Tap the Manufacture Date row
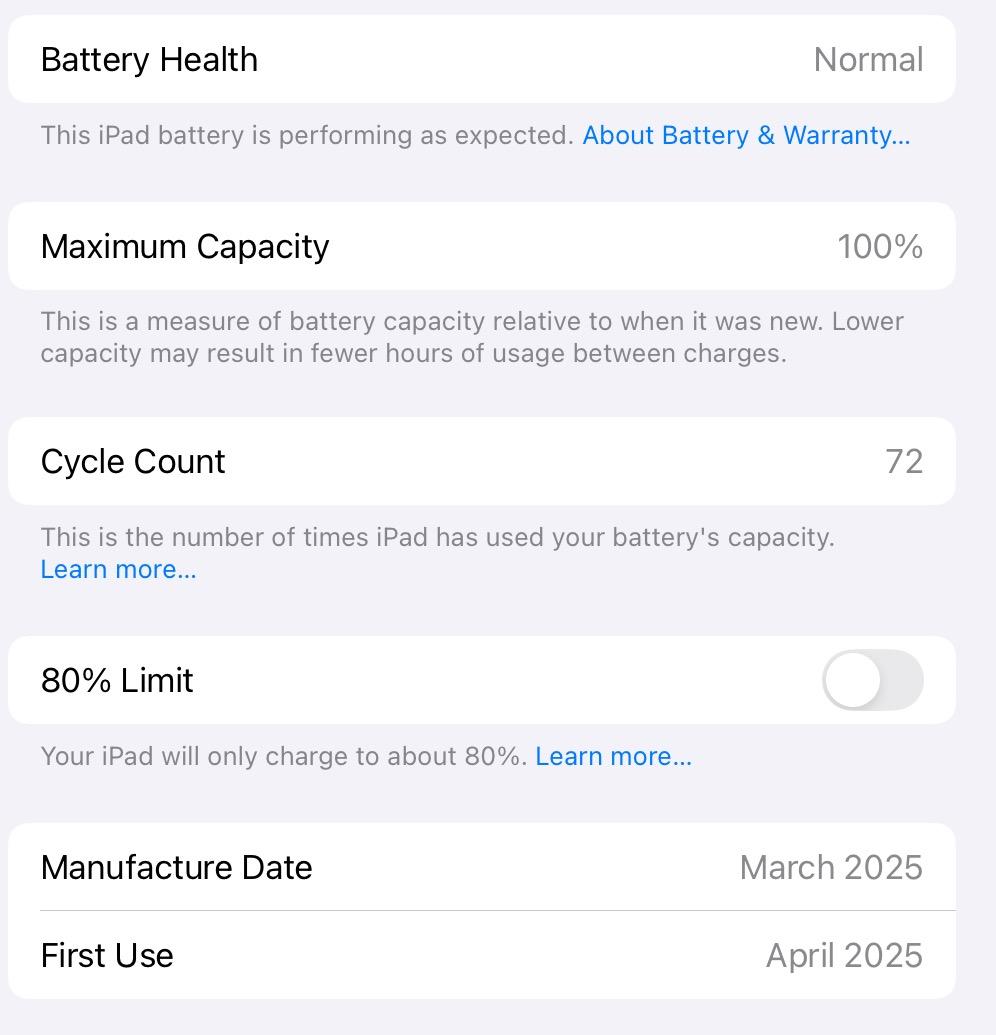This screenshot has width=996, height=1035. click(482, 867)
